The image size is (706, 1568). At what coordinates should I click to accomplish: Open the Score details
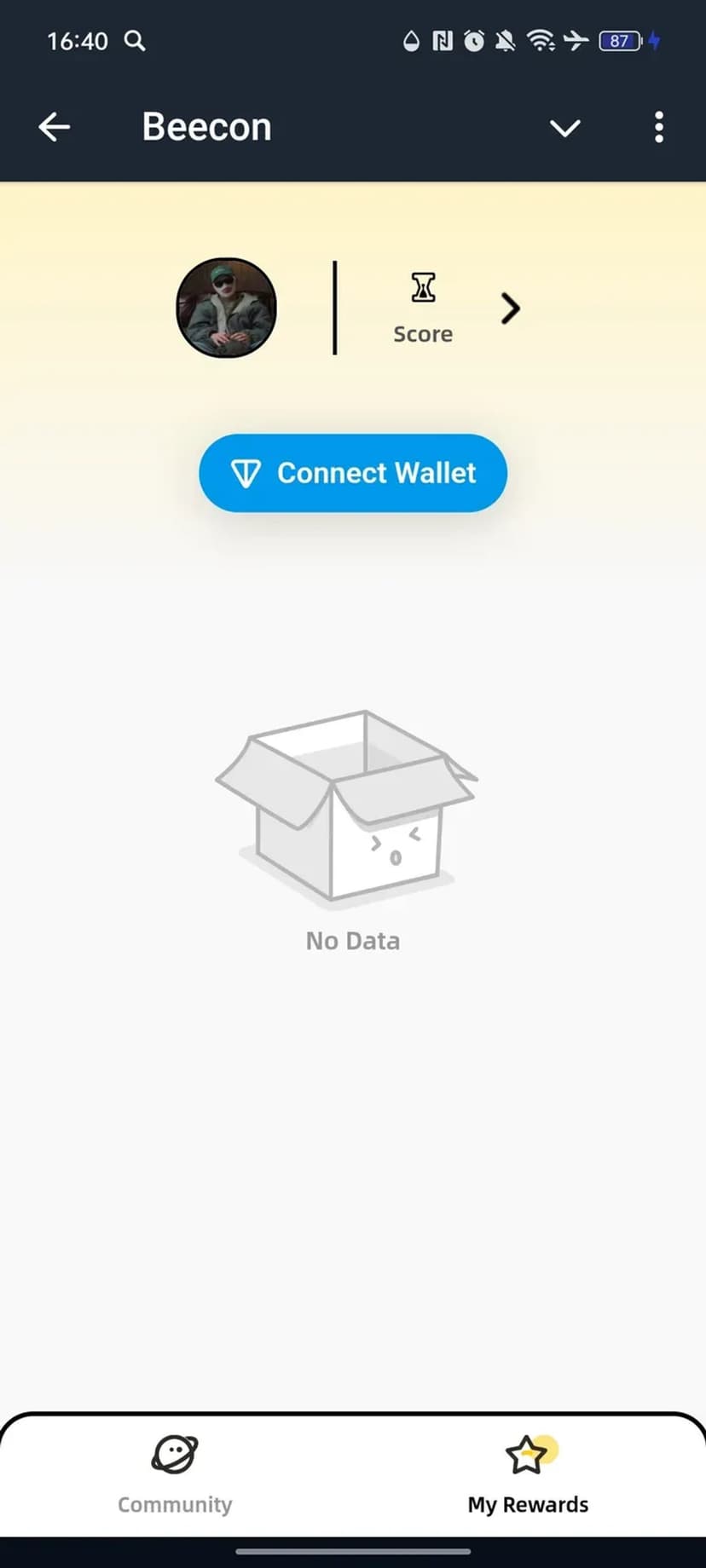[452, 308]
